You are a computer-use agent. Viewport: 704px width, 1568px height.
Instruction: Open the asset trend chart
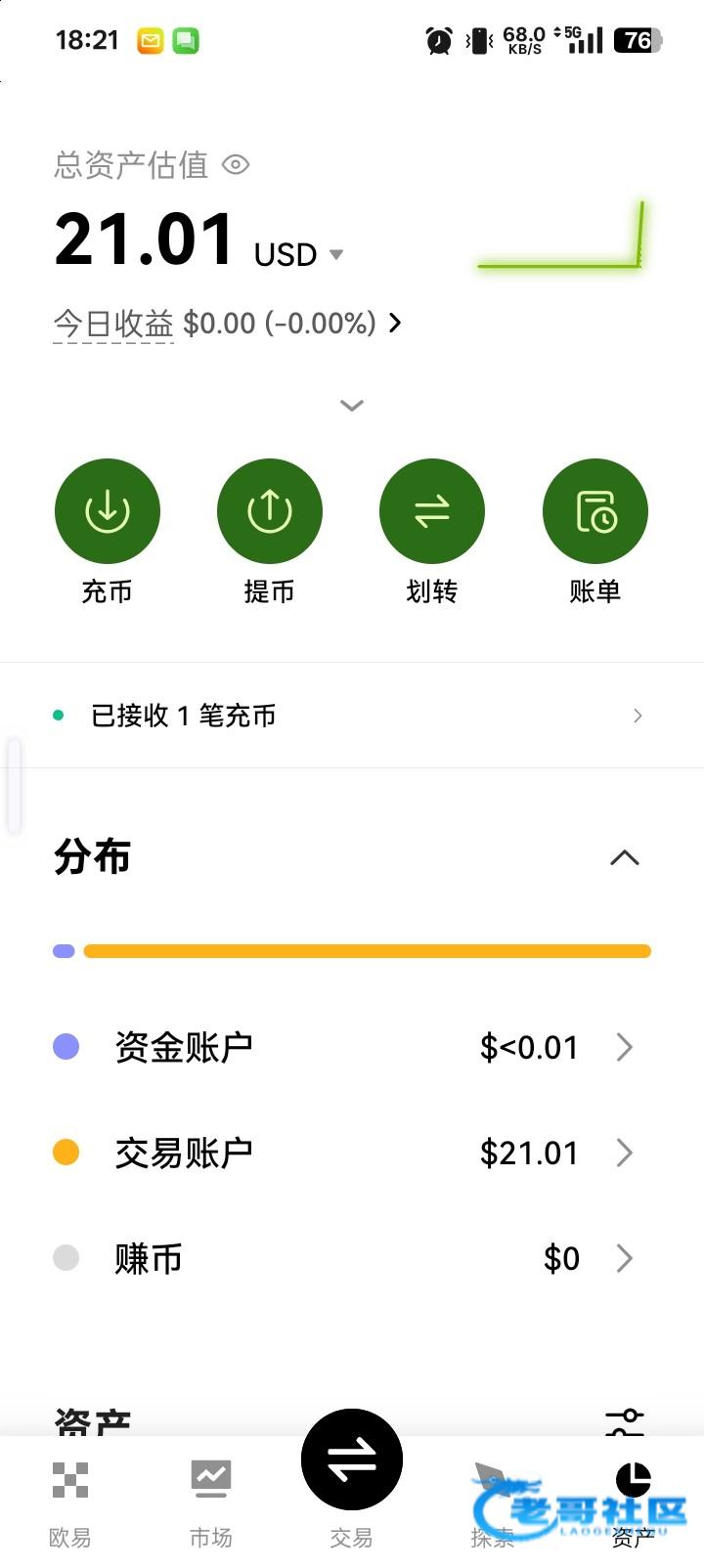[x=560, y=235]
